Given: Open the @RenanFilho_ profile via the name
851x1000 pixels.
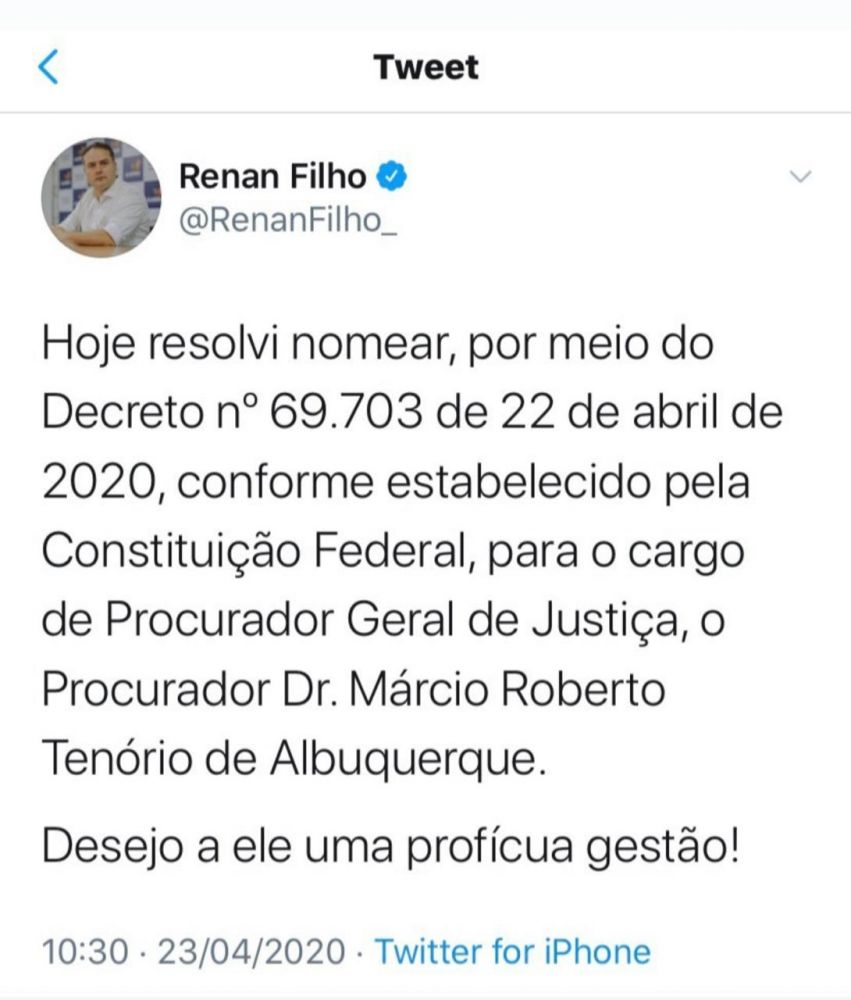Looking at the screenshot, I should click(272, 178).
